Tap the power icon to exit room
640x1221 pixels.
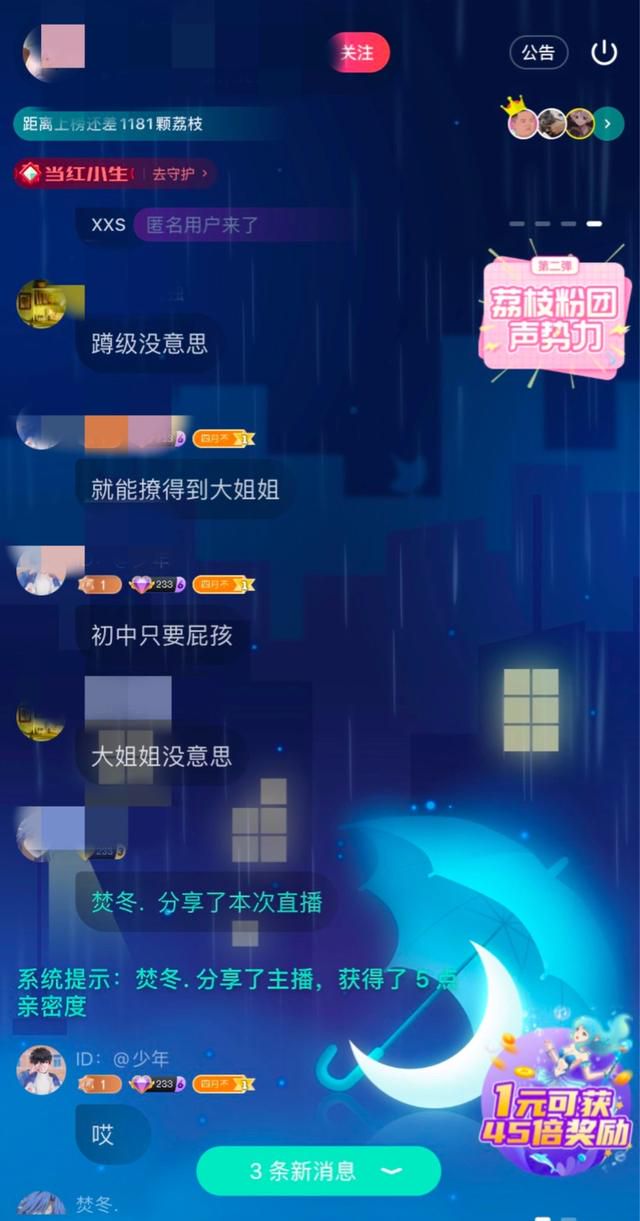604,52
